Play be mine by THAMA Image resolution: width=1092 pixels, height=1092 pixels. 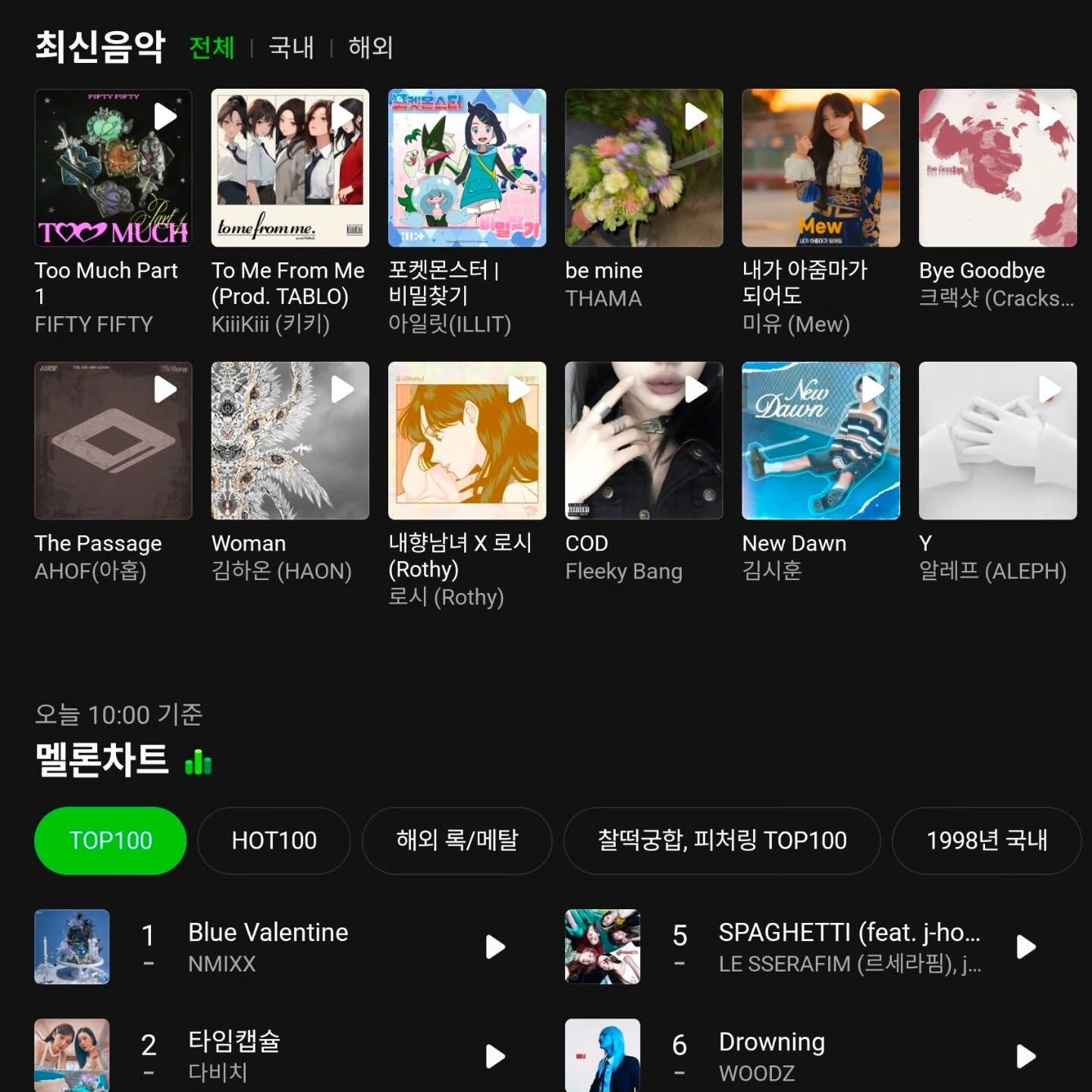pos(695,117)
